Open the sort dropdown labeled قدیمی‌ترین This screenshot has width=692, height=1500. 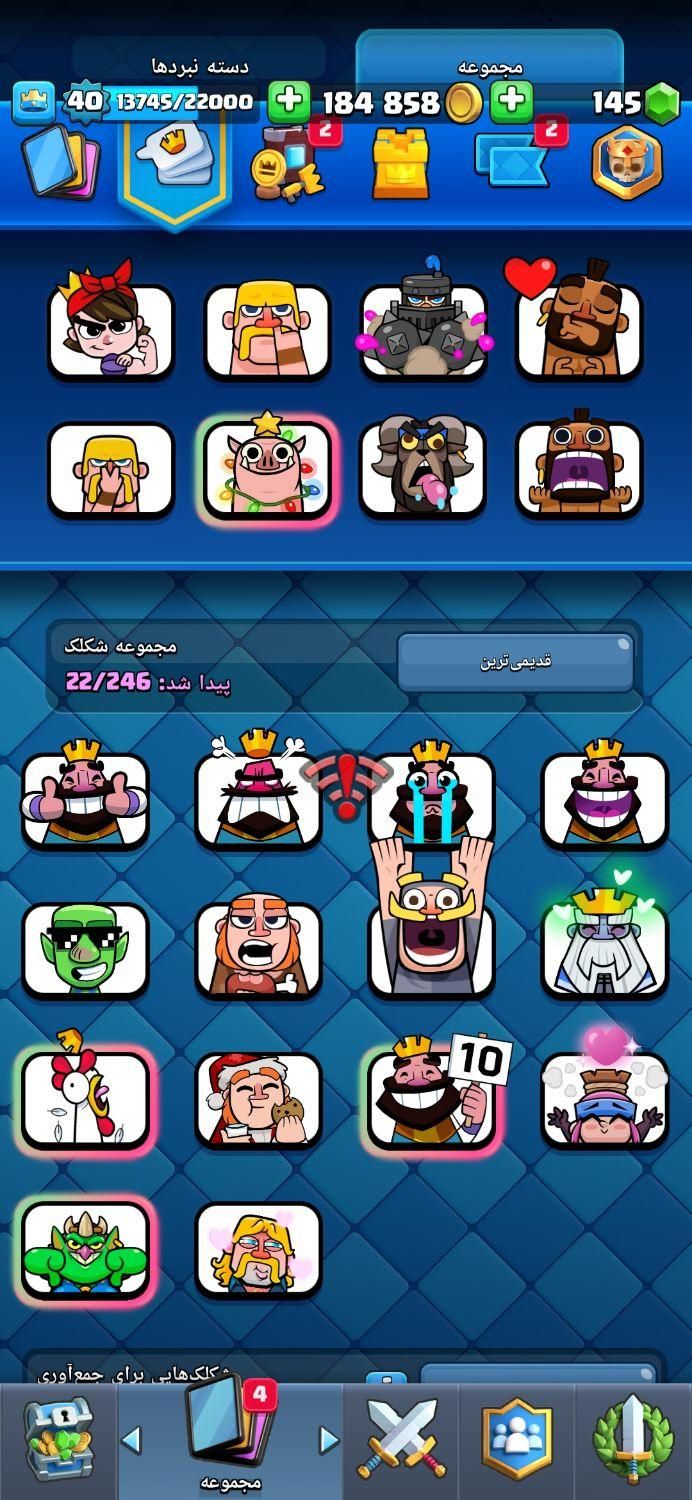click(x=515, y=662)
